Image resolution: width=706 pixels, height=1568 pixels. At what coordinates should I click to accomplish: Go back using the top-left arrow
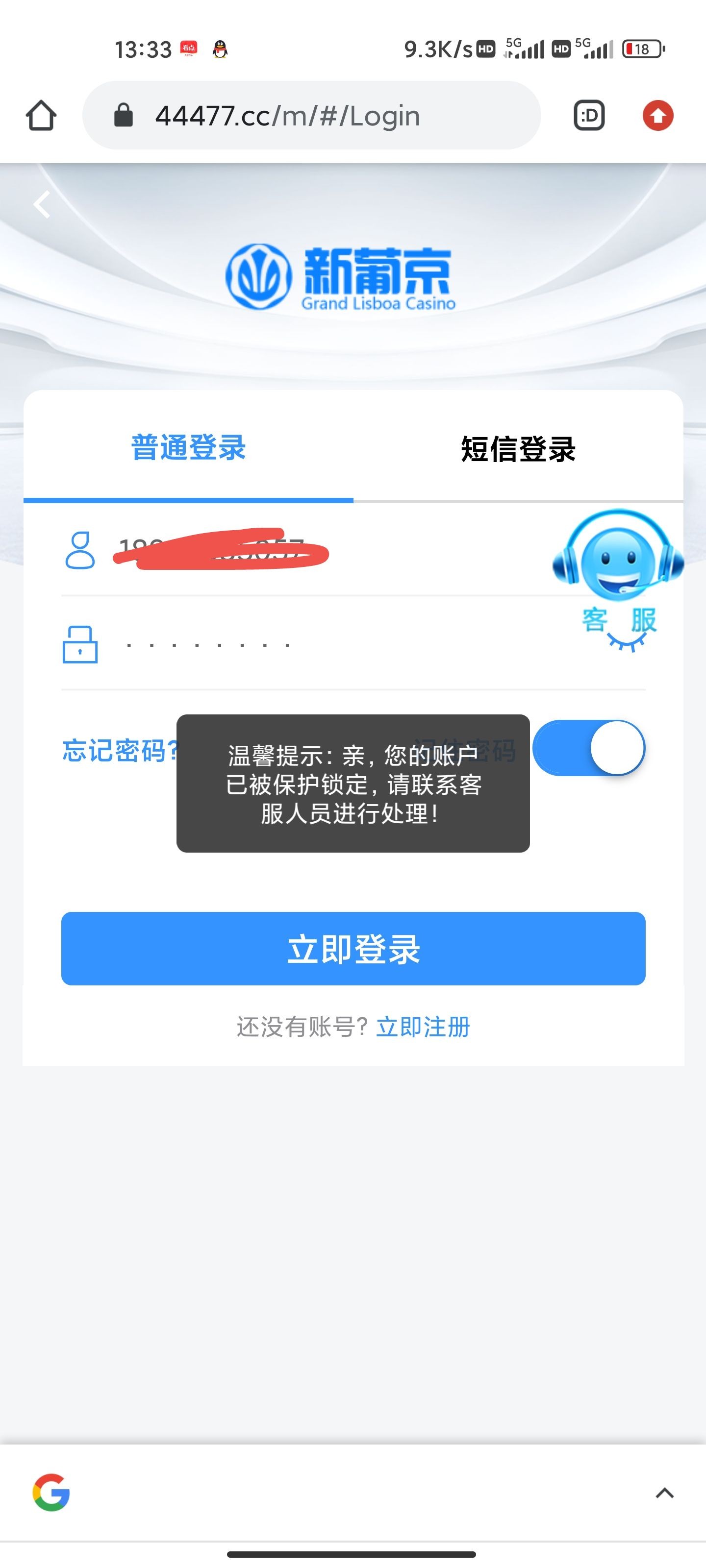42,204
